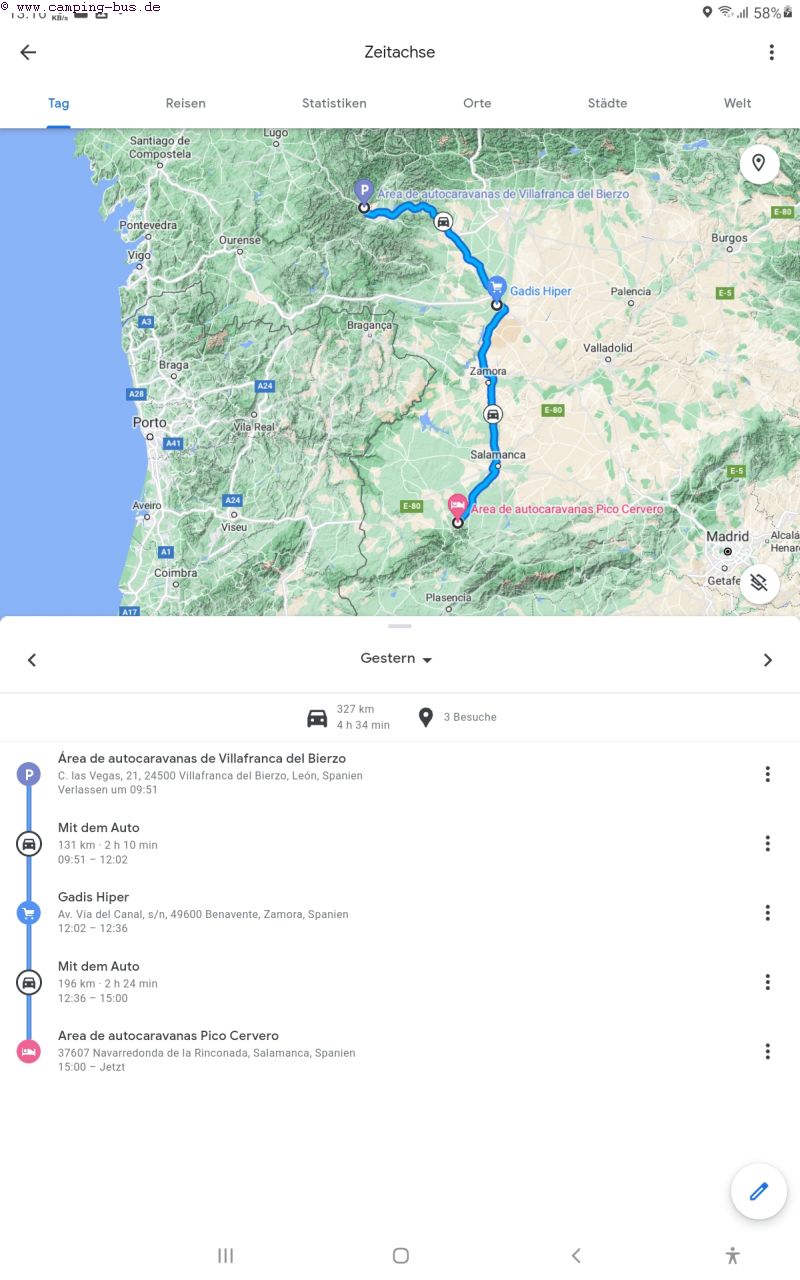Viewport: 800px width, 1280px height.
Task: Tap the system home button
Action: [400, 1255]
